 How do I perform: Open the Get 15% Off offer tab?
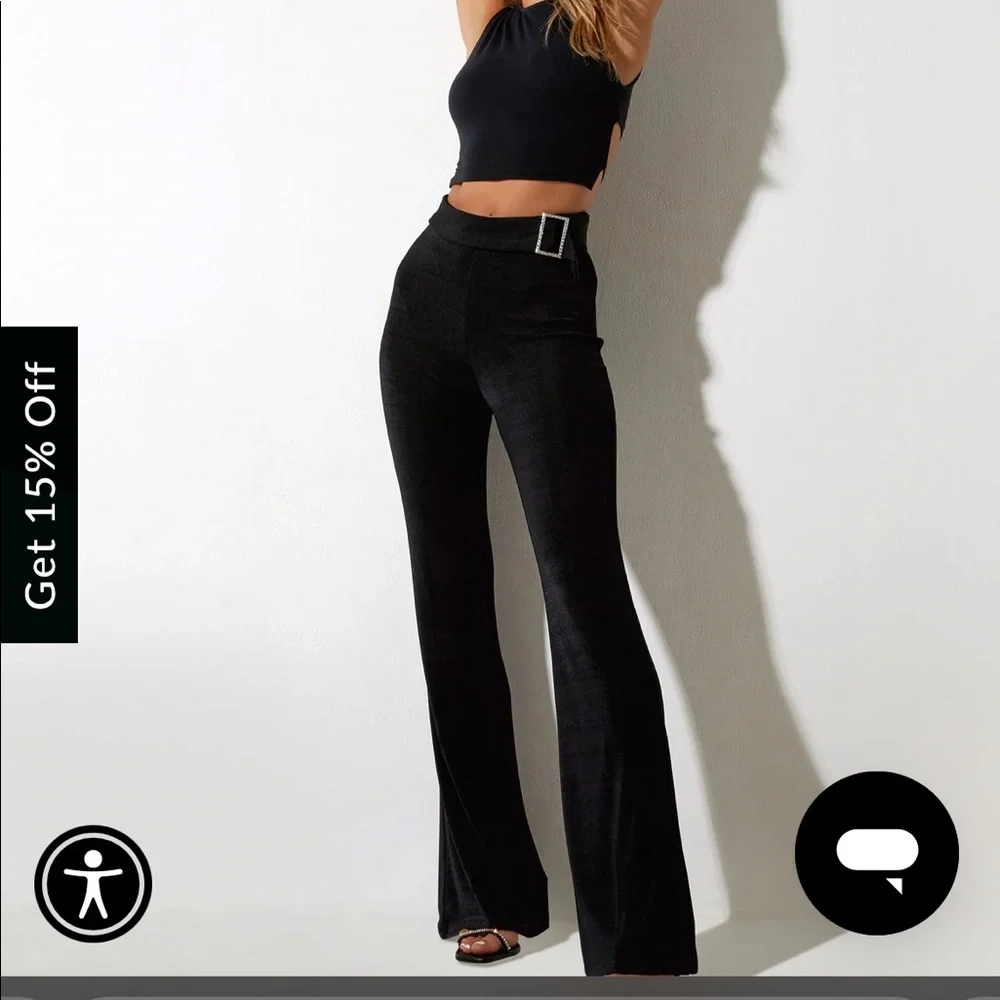coord(39,485)
